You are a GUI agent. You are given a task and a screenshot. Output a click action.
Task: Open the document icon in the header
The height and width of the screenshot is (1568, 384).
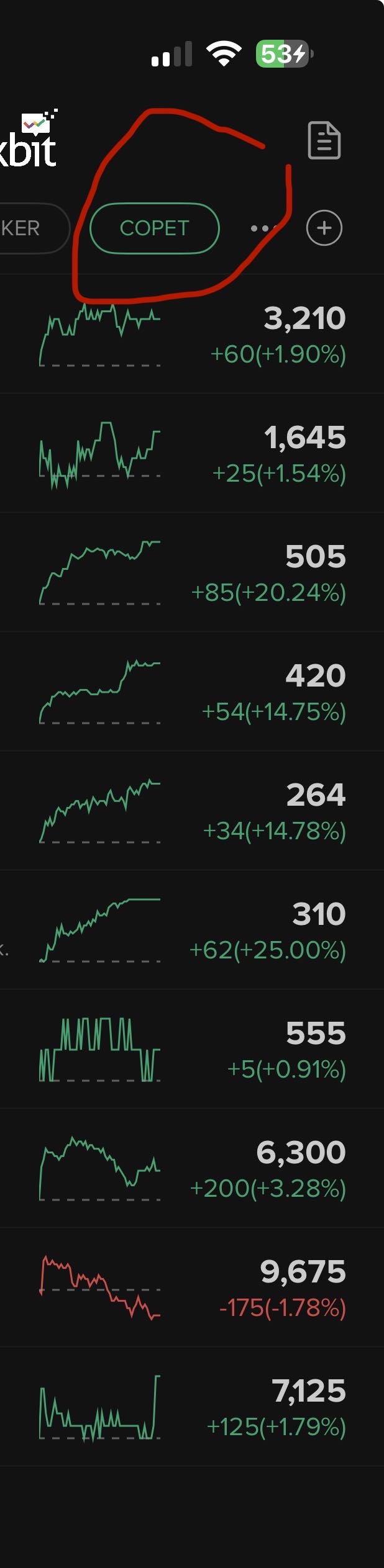pyautogui.click(x=324, y=141)
